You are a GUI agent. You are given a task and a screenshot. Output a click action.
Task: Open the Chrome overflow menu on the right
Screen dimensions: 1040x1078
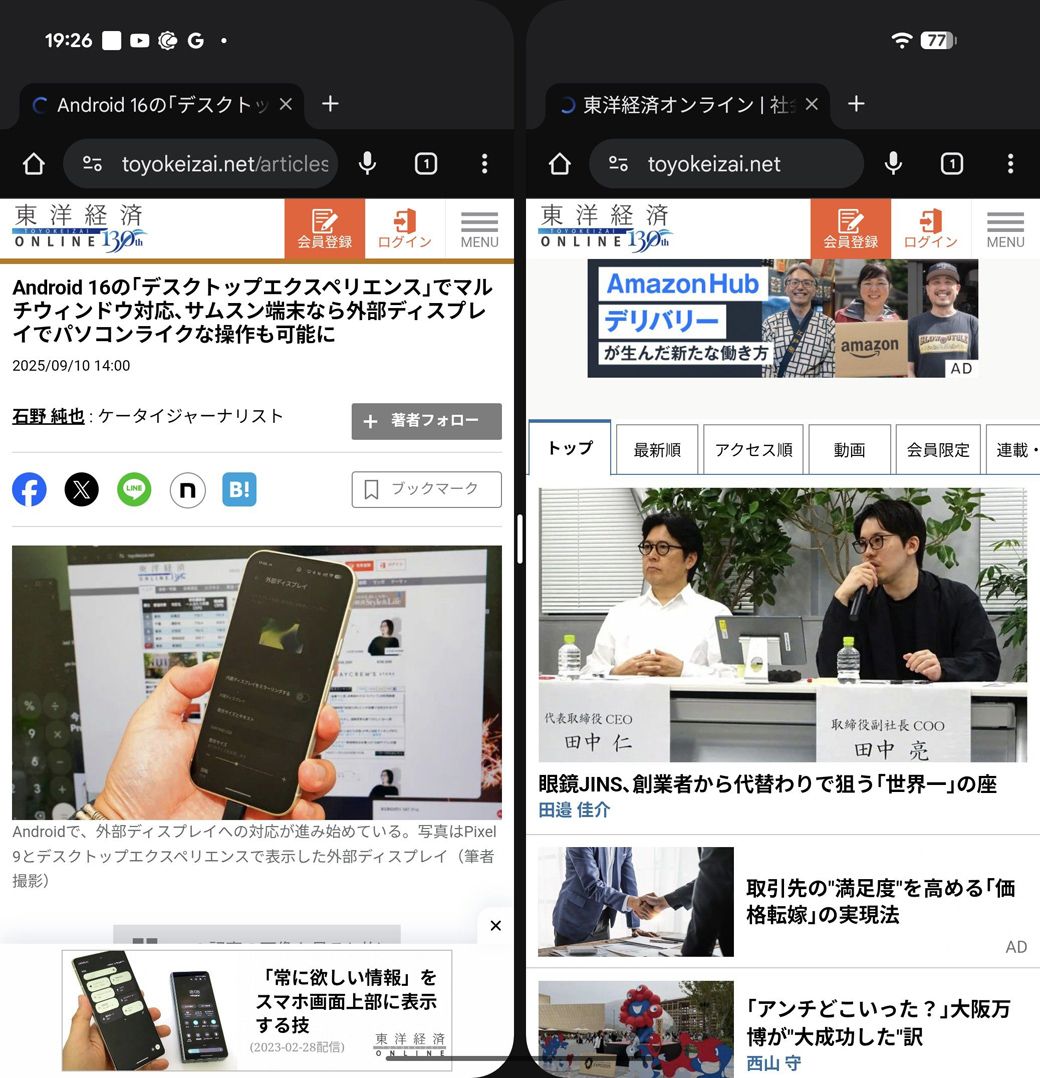click(1010, 164)
